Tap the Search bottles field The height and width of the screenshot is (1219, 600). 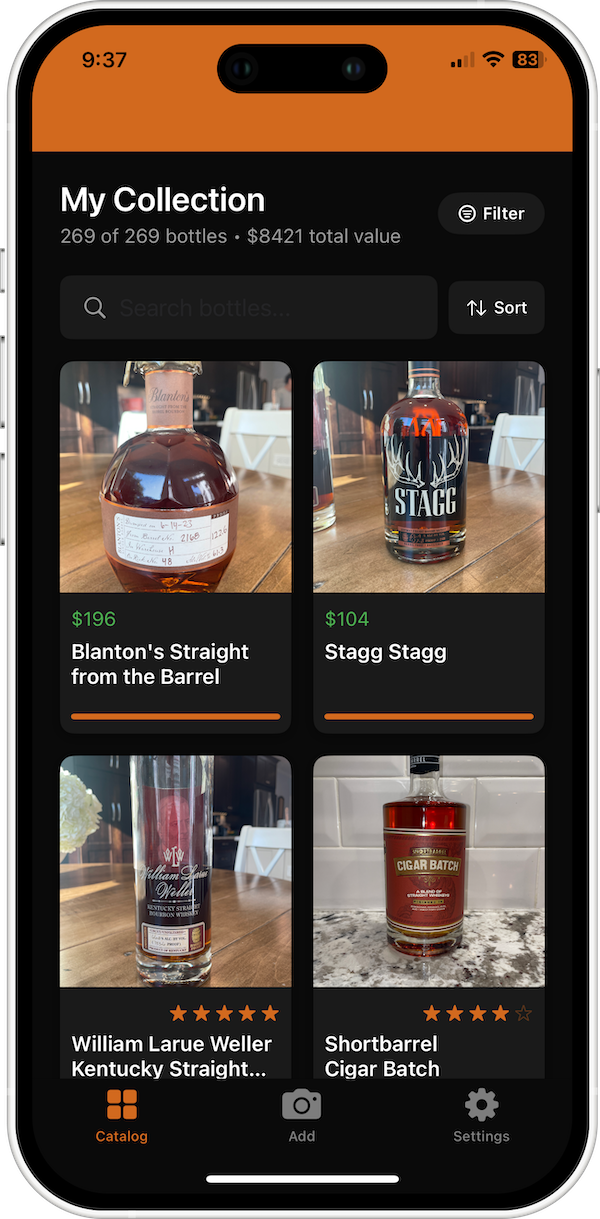tap(249, 308)
